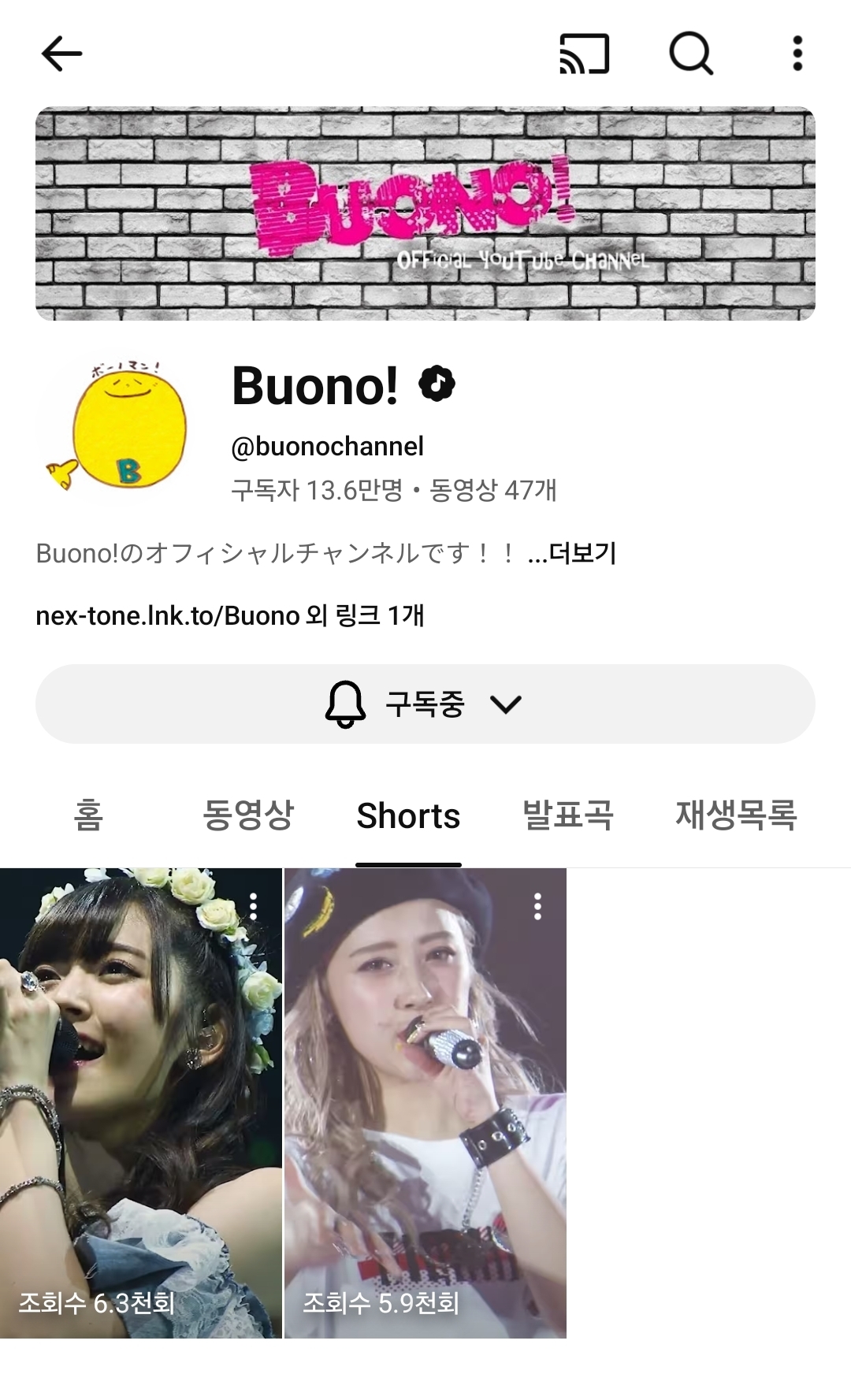Screen dimensions: 851x1400
Task: Switch to the 홈 tab
Action: click(88, 815)
